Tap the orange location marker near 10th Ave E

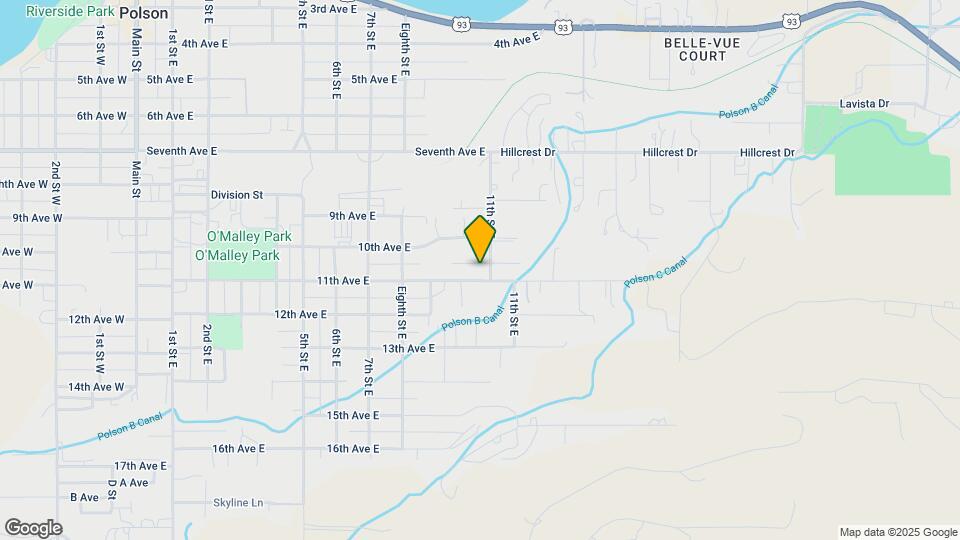(479, 239)
